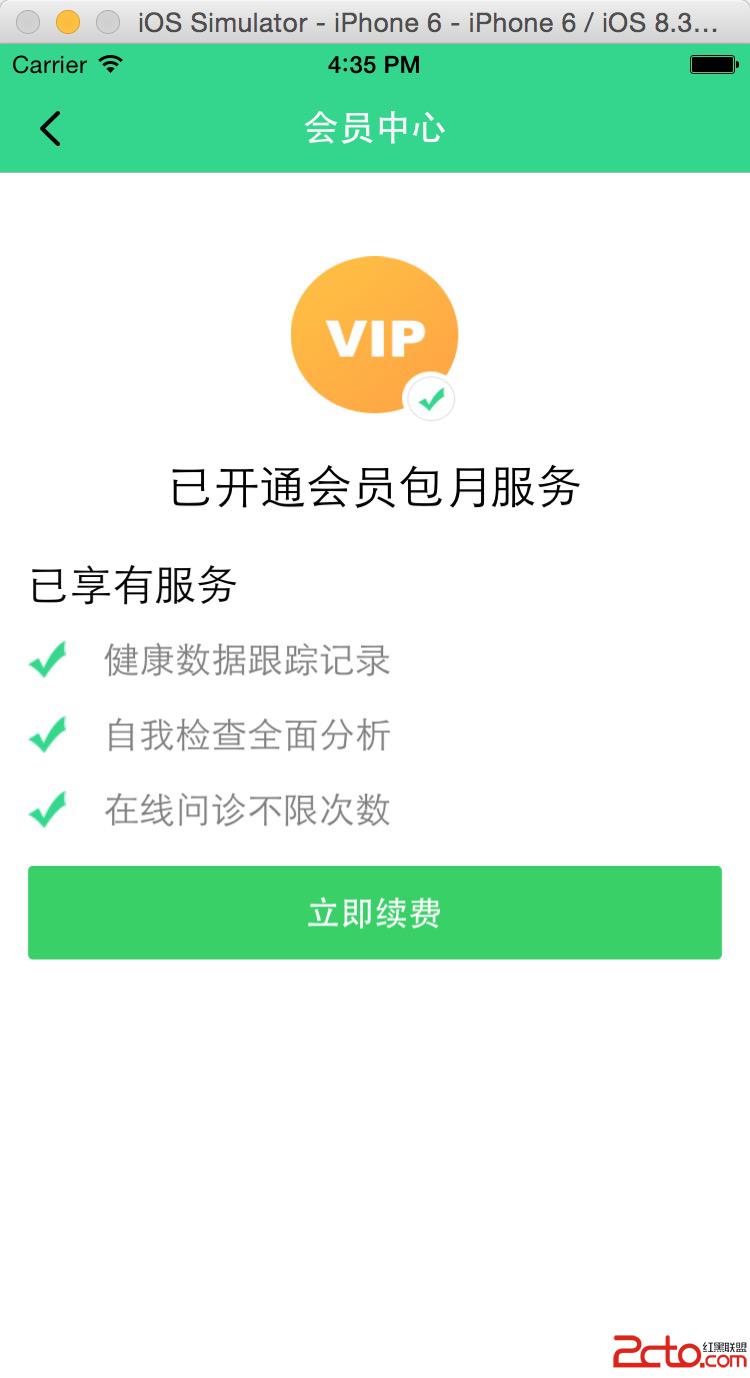This screenshot has width=750, height=1378.
Task: Toggle the 在线问诊不限次数 service checkmark off
Action: [47, 810]
